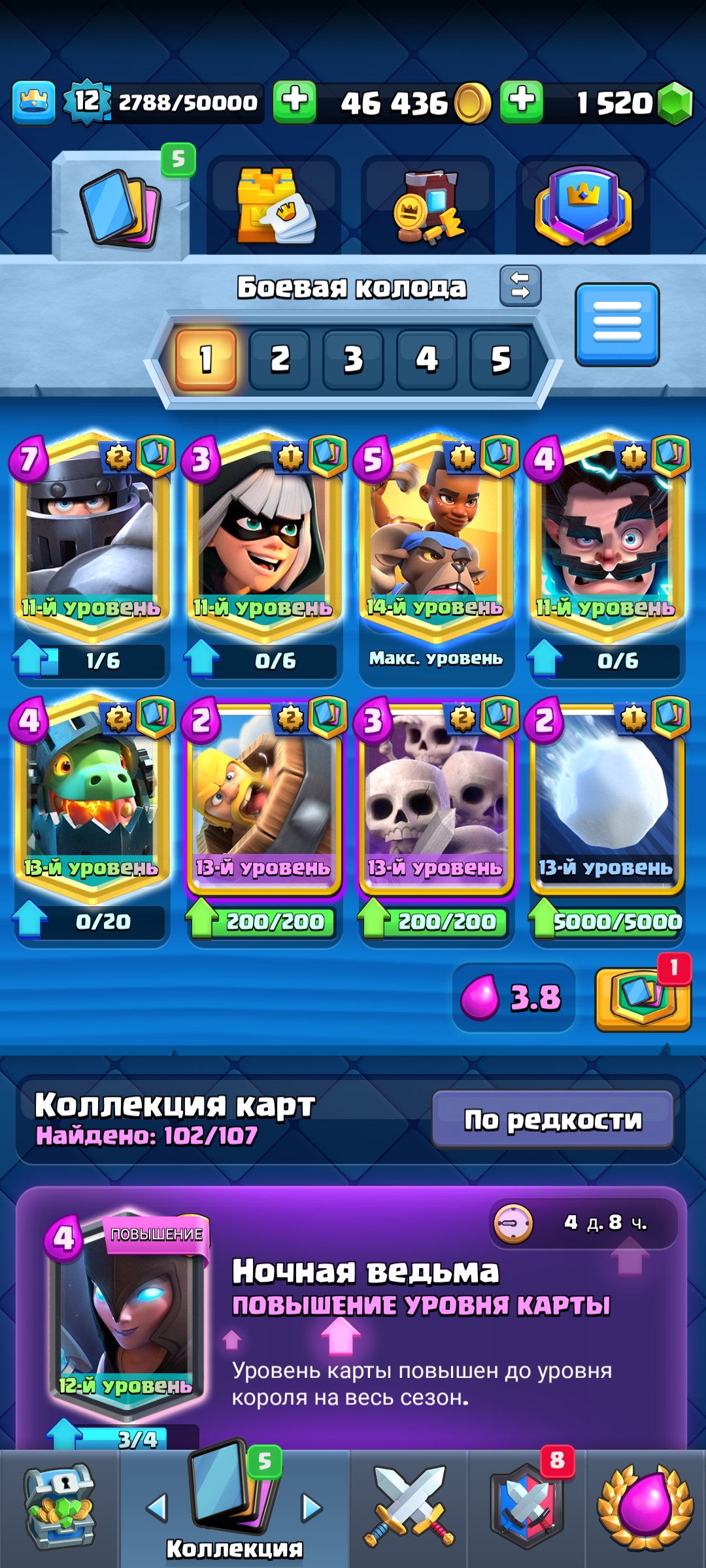Open the blue hamburger deck menu
This screenshot has width=706, height=1568.
point(617,324)
